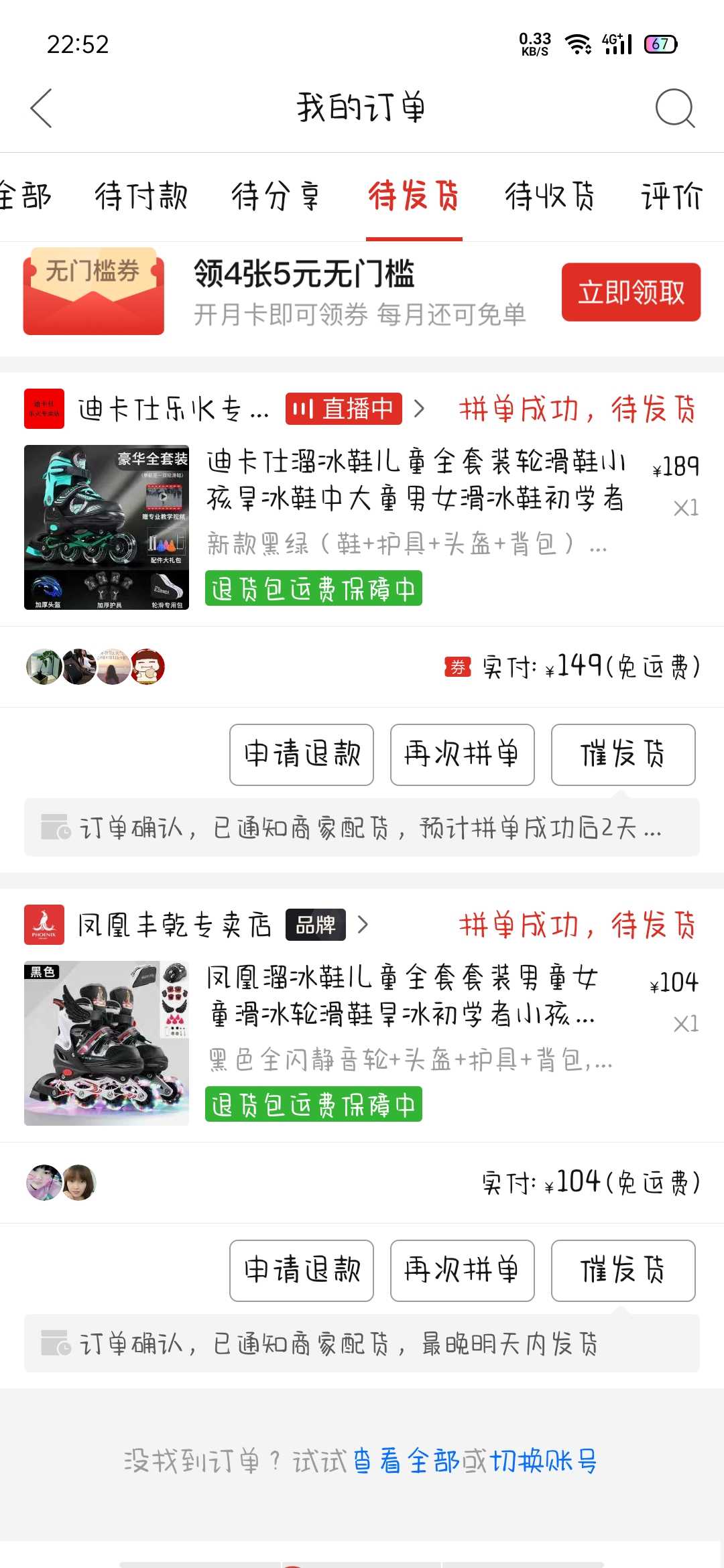This screenshot has width=724, height=1568.
Task: Tap 催发货 for the 迪卡仕 order
Action: click(x=623, y=755)
